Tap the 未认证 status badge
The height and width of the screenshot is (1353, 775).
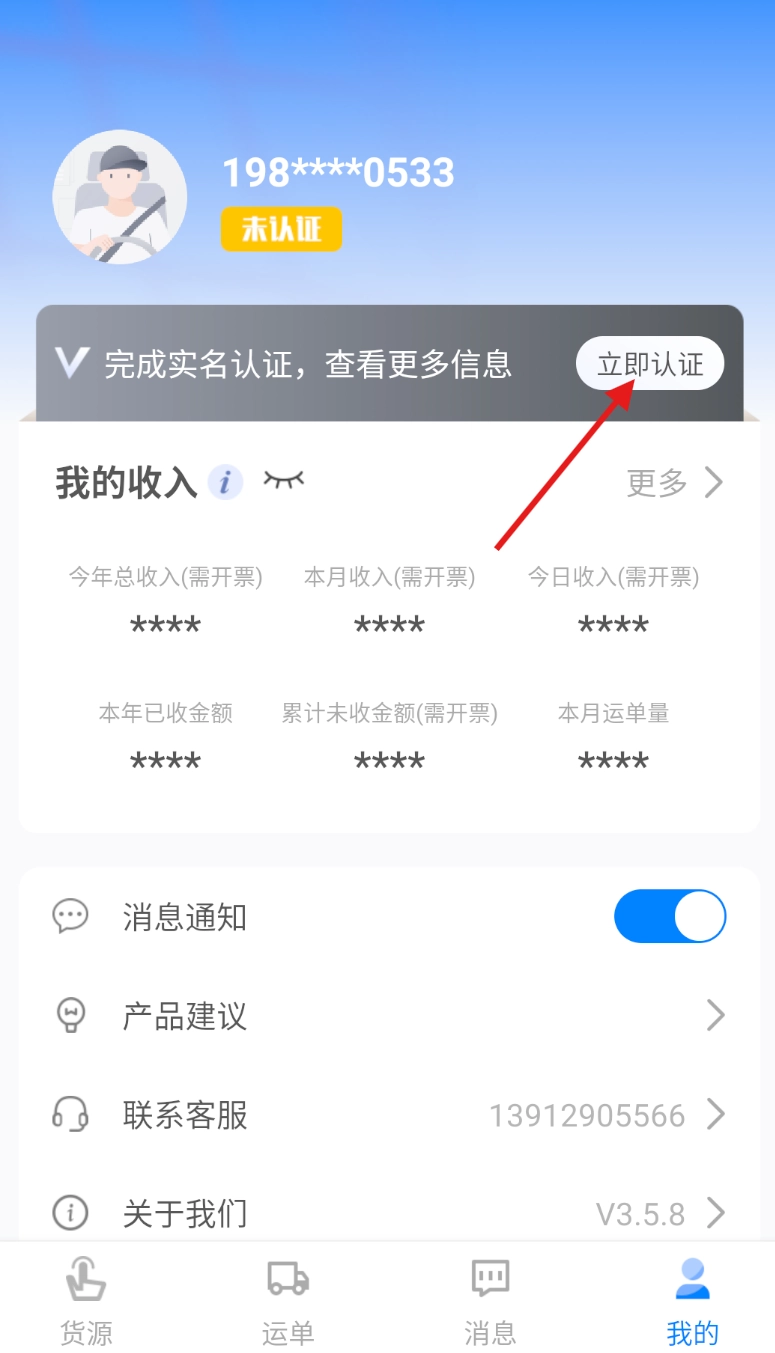(281, 228)
